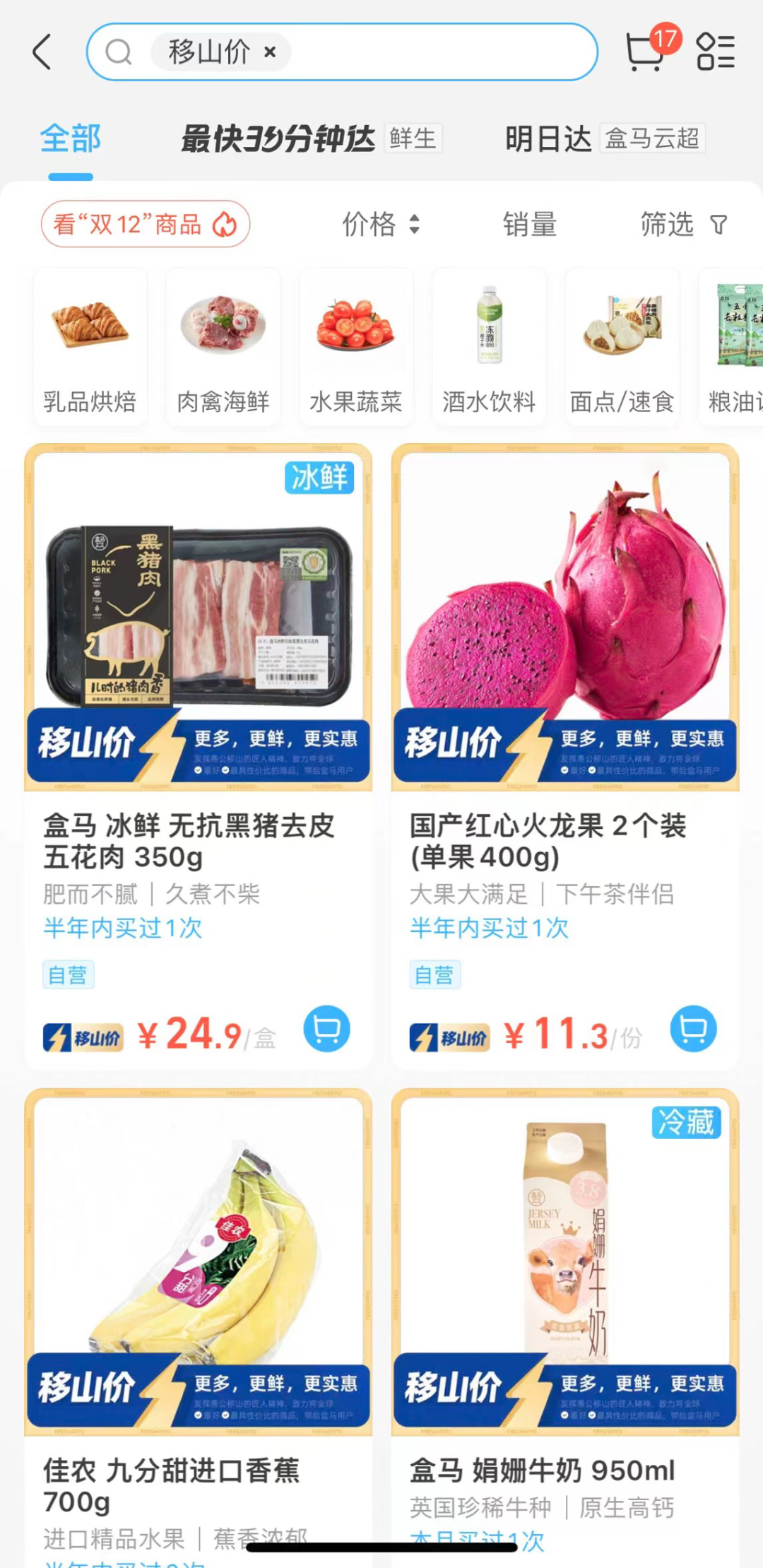The image size is (763, 1568).
Task: Filter by 面点/速食 category
Action: point(622,347)
